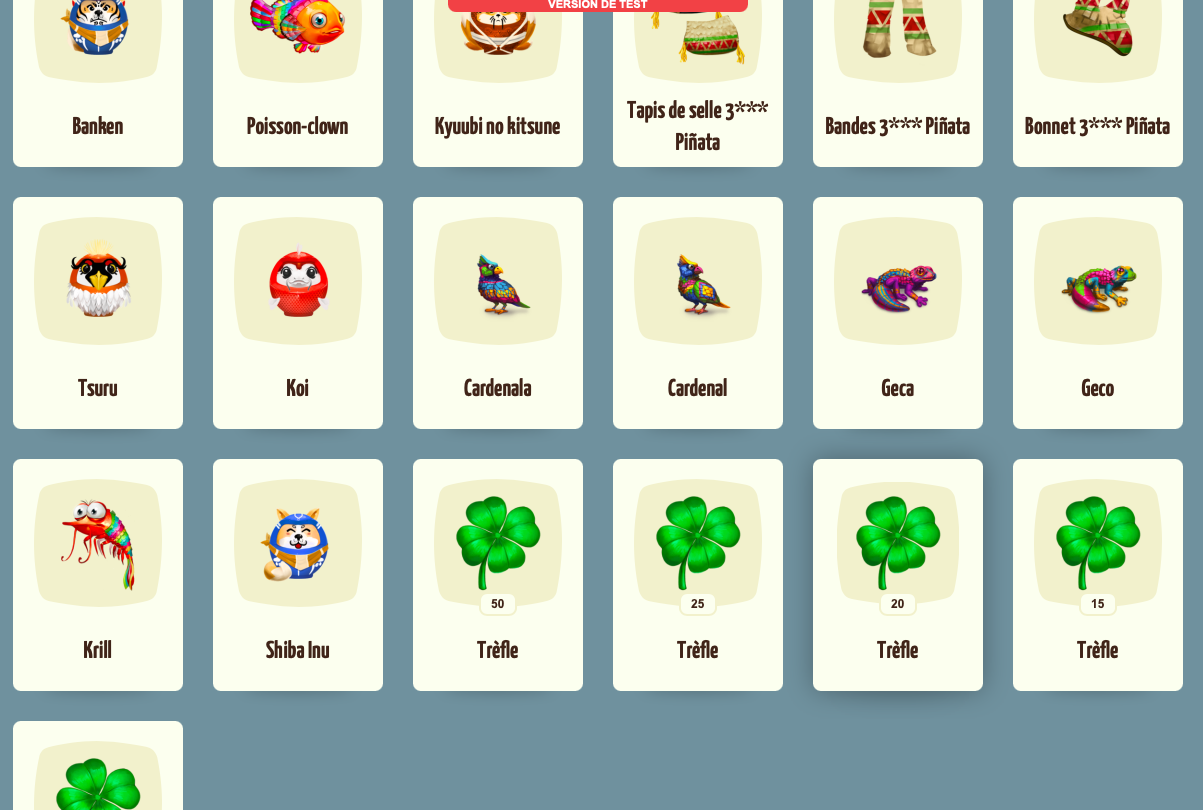Pick the Trèfle card with 15
The width and height of the screenshot is (1203, 810).
tap(1098, 574)
